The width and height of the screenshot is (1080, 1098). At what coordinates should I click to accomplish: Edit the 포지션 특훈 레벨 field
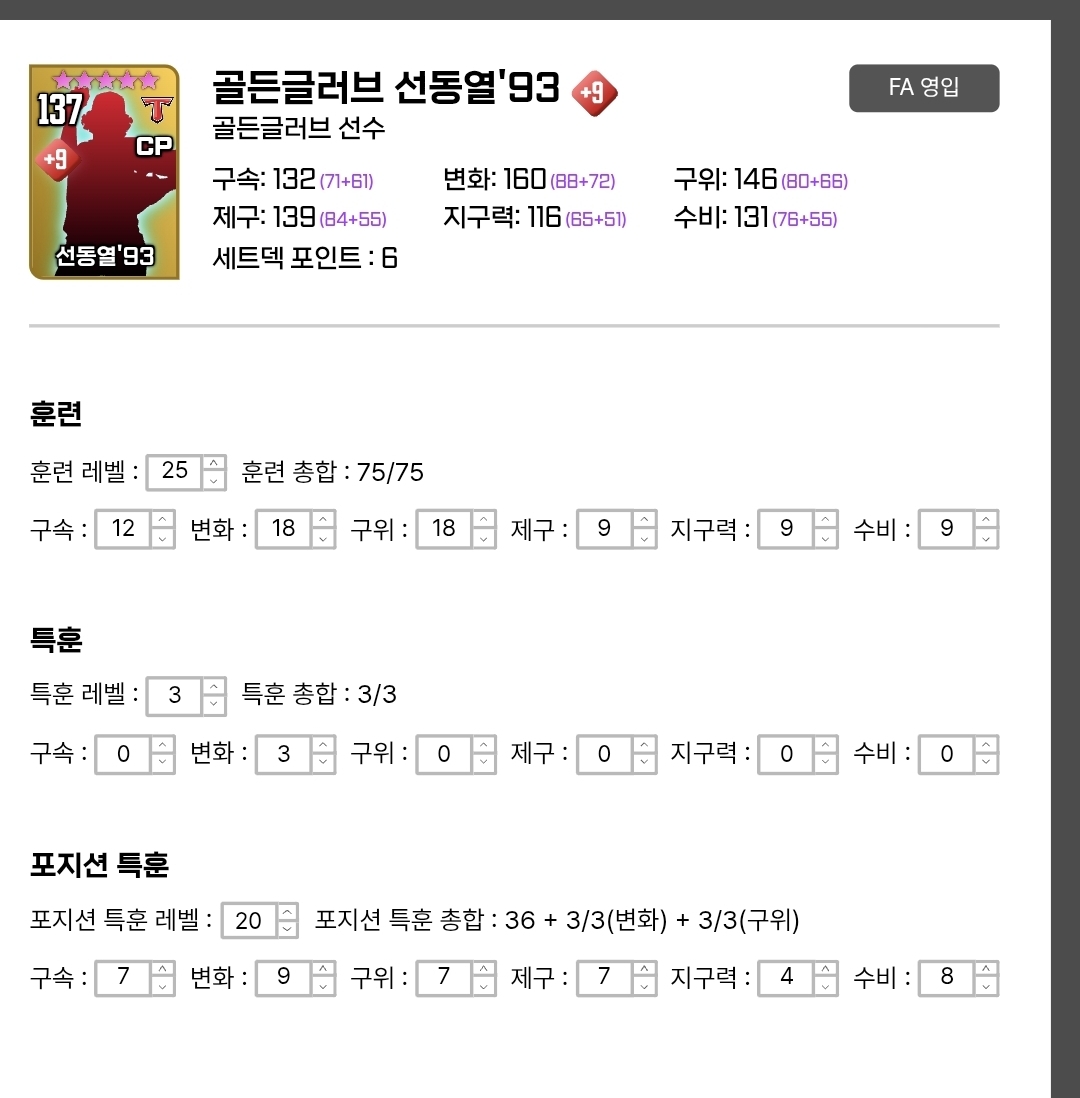point(248,921)
